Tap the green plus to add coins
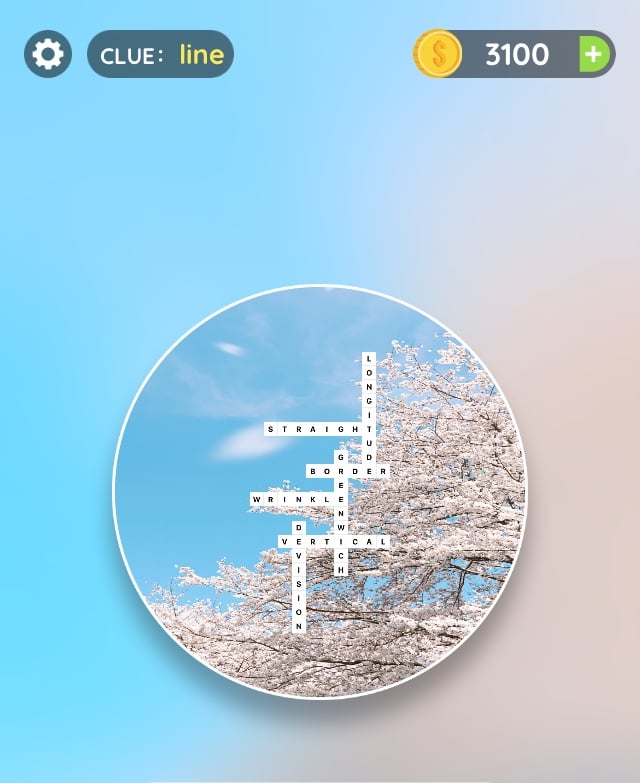640x783 pixels. [x=595, y=54]
